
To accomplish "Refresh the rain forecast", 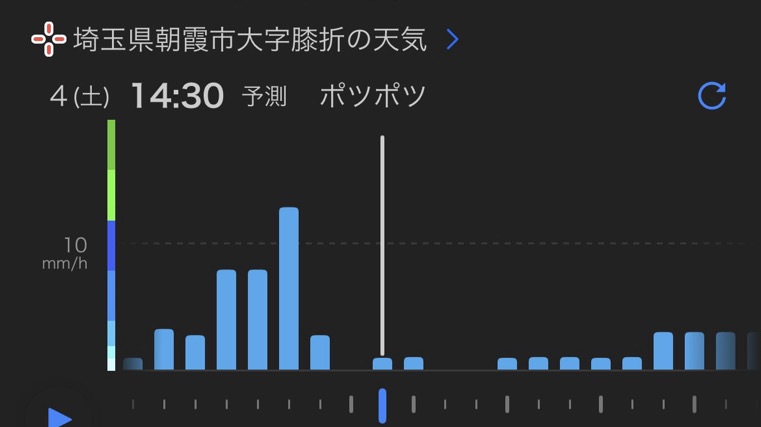I will [711, 96].
